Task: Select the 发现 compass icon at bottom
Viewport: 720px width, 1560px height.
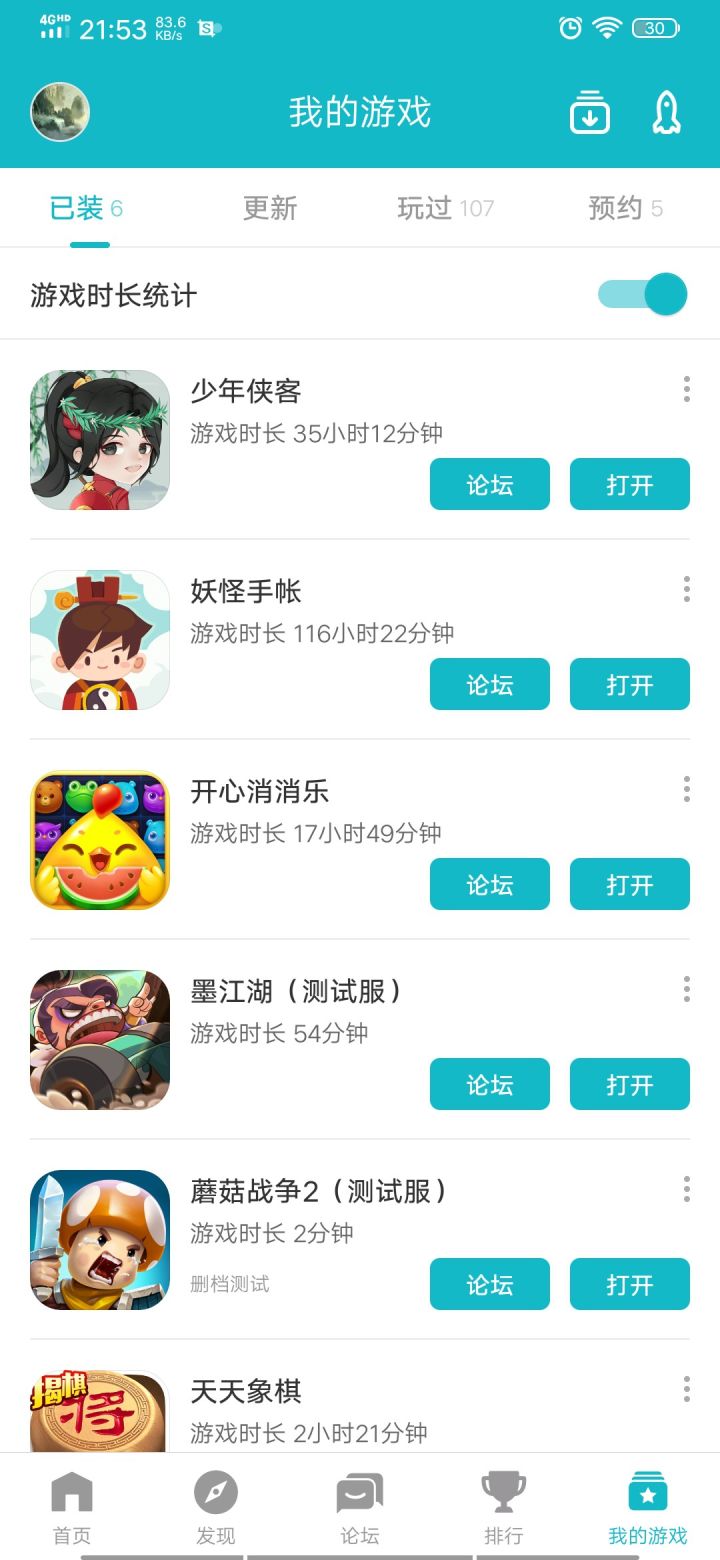Action: [215, 1497]
